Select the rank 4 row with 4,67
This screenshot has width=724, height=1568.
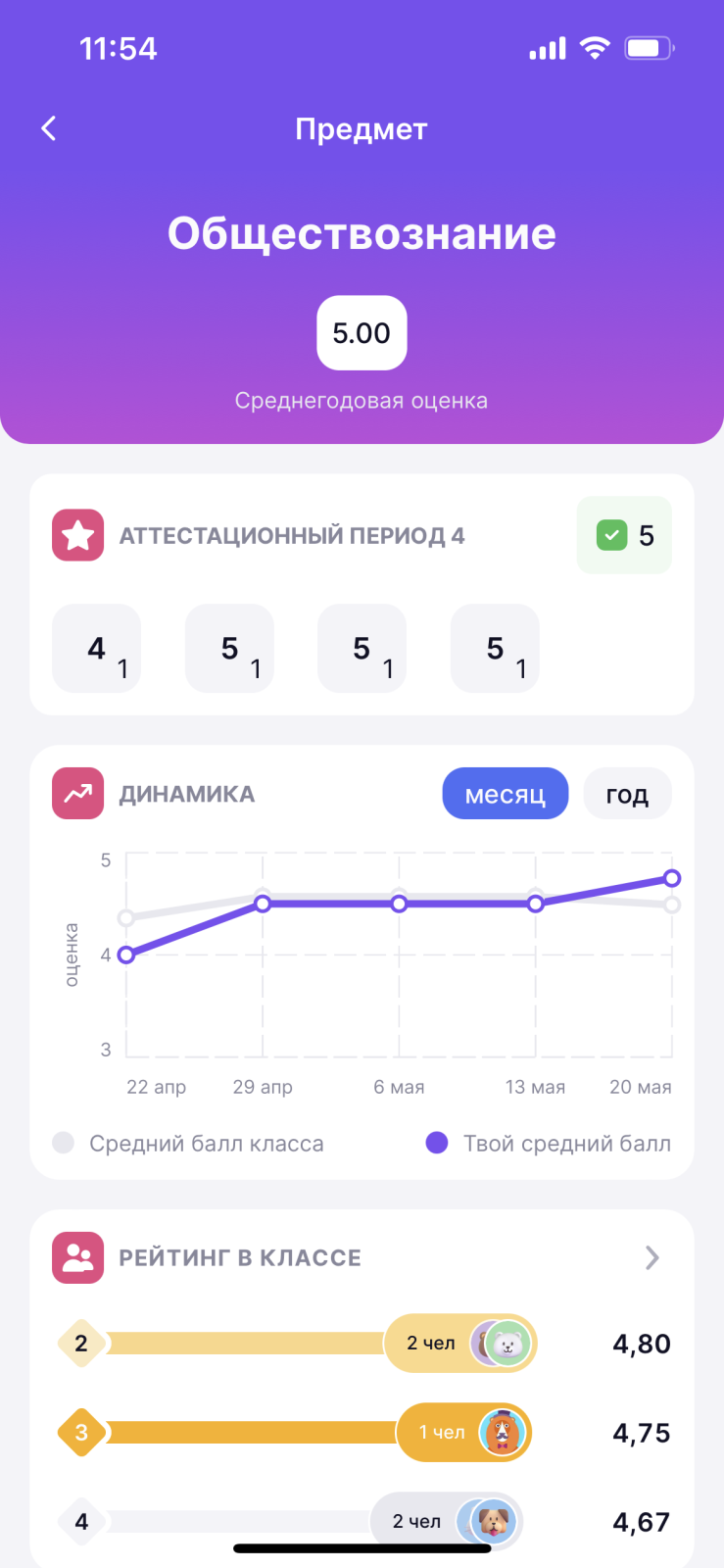click(362, 1521)
